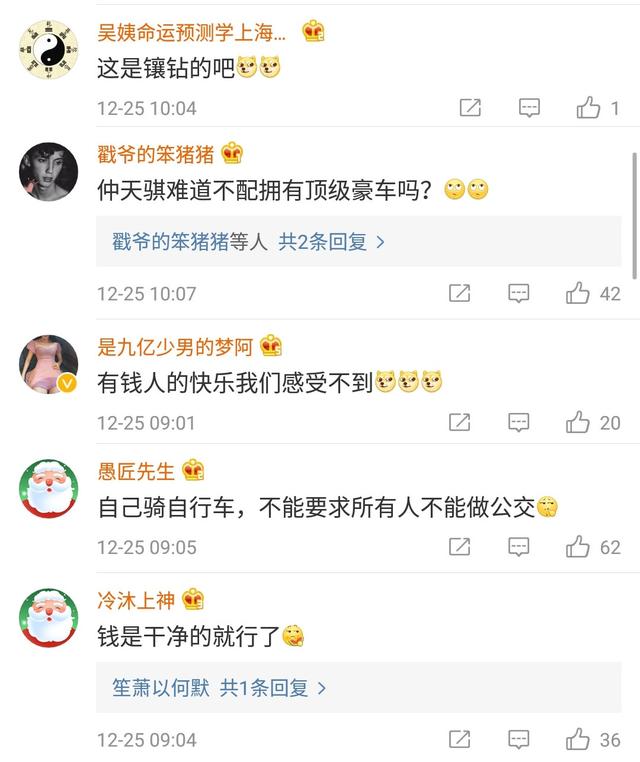The width and height of the screenshot is (640, 762).
Task: Reply to 冷沐上神's comment
Action: (518, 740)
